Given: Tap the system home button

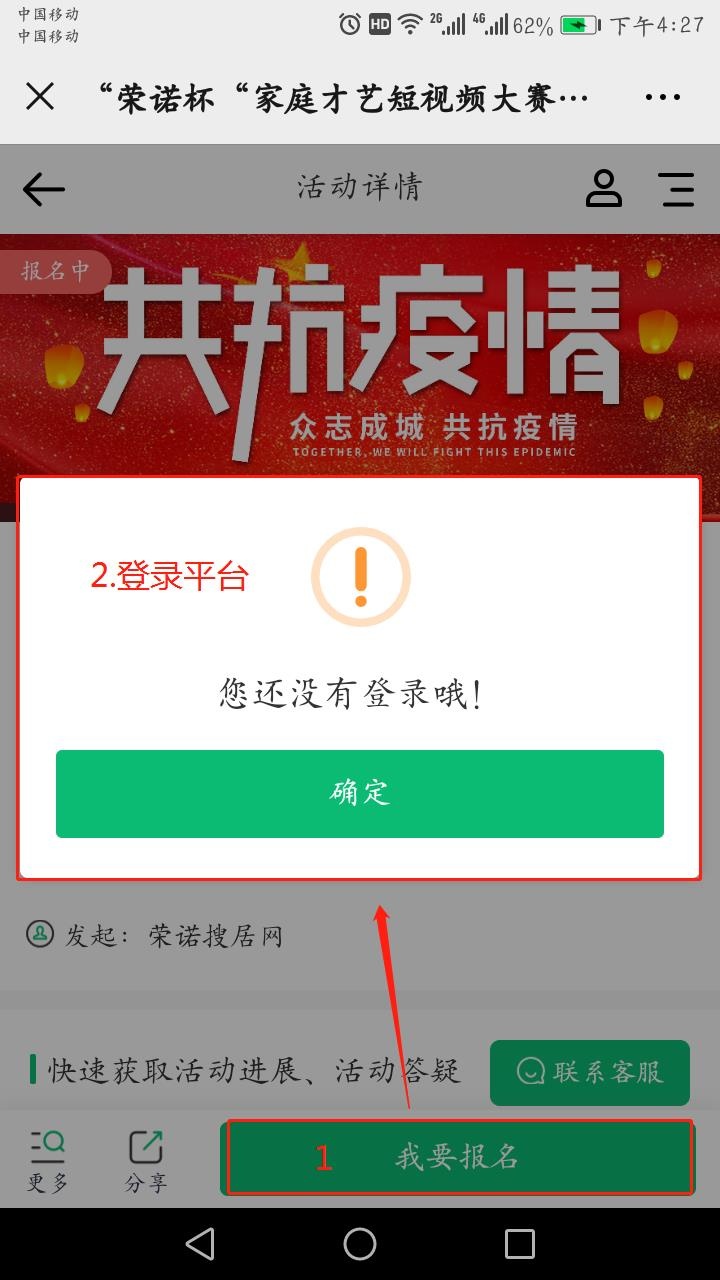Looking at the screenshot, I should (360, 1244).
